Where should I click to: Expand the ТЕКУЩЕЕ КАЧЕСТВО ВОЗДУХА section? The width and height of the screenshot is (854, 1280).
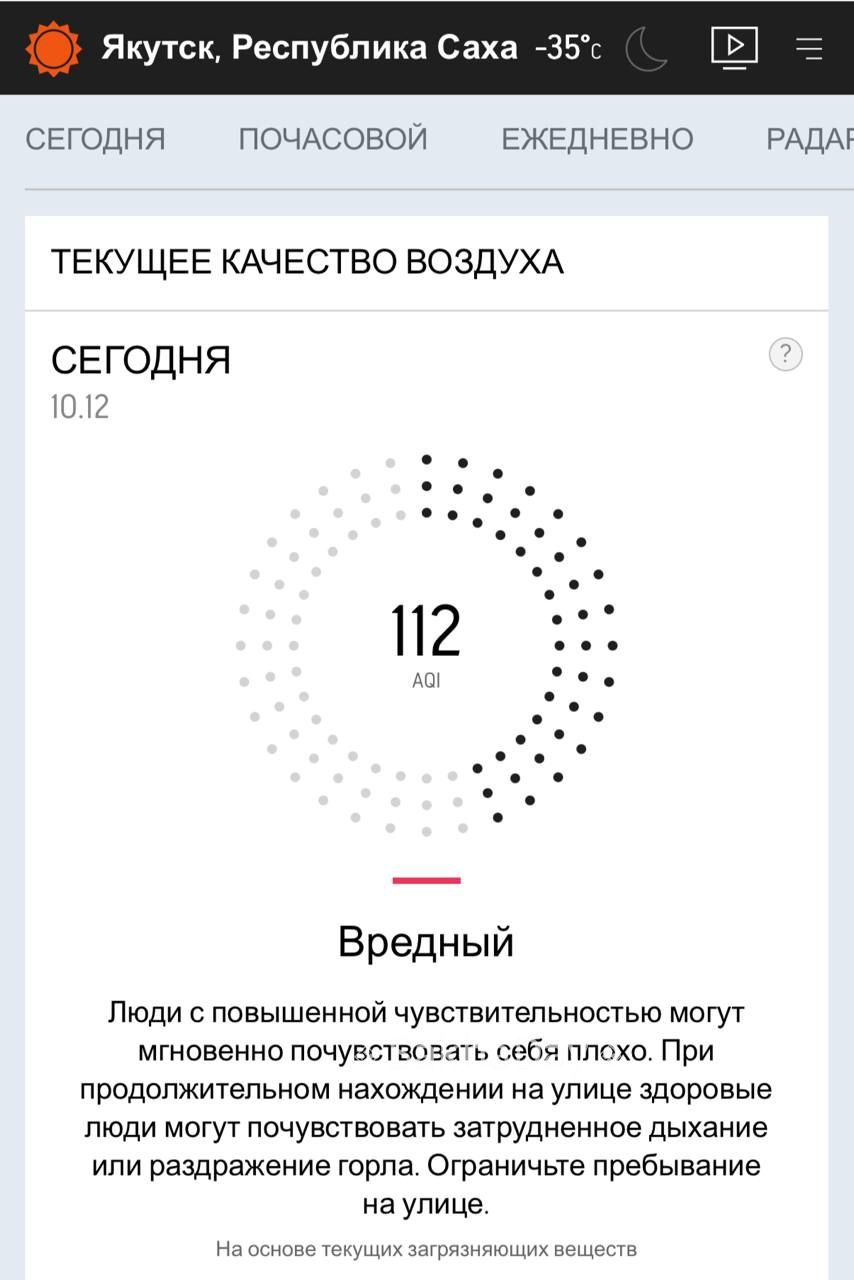307,261
